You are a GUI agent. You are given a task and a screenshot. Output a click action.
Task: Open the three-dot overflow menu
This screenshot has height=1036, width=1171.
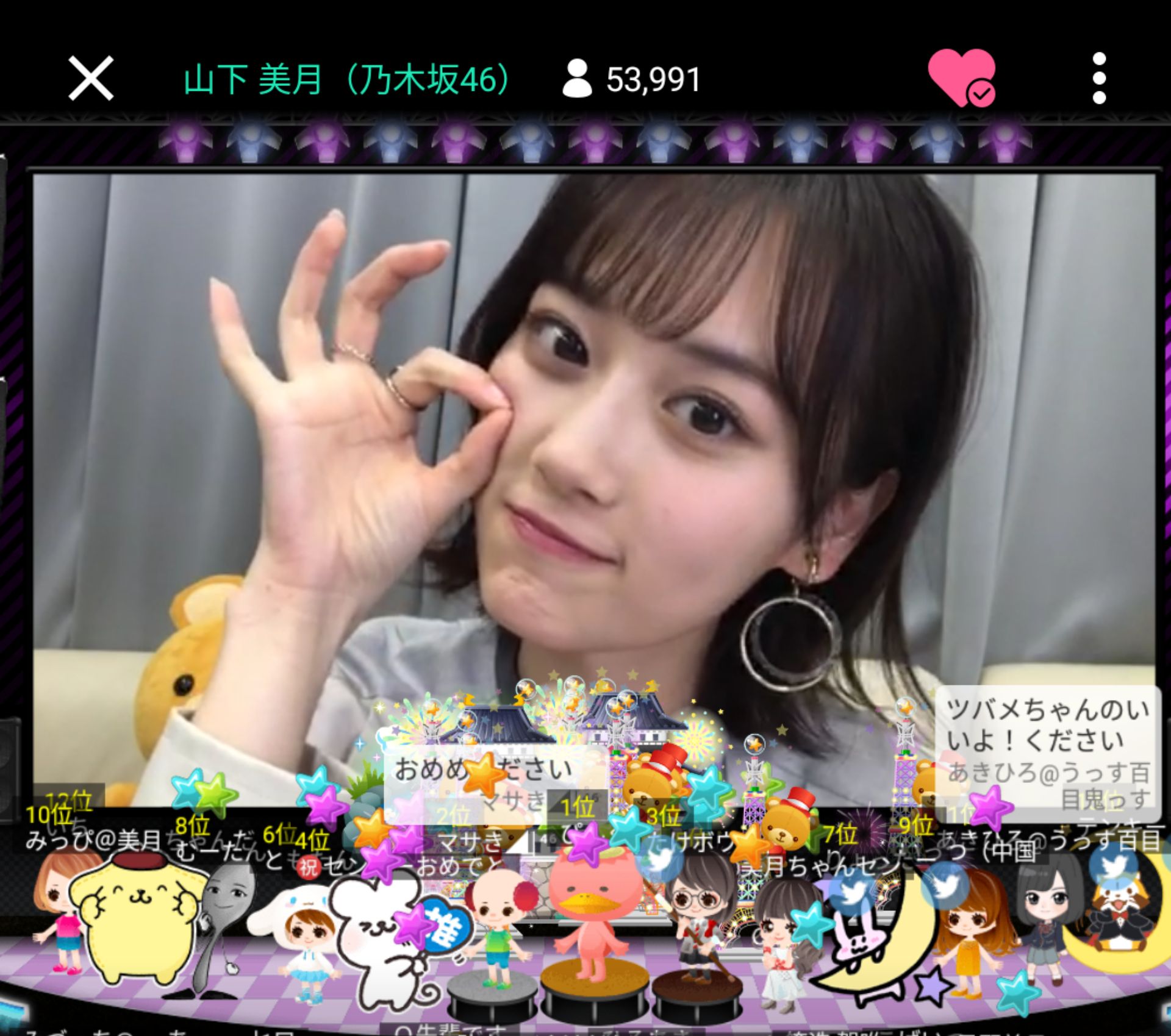1099,78
